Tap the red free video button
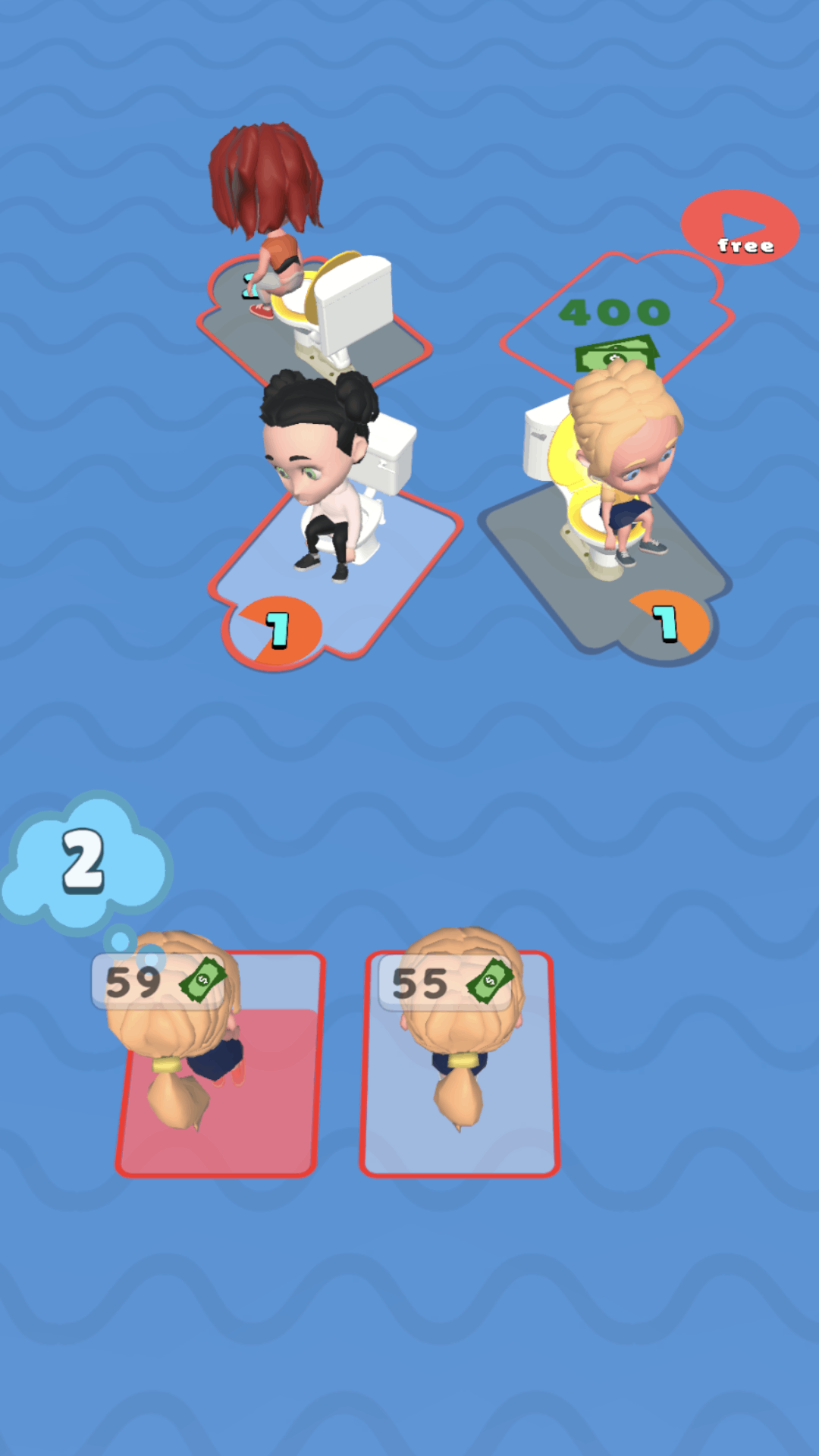 click(739, 228)
